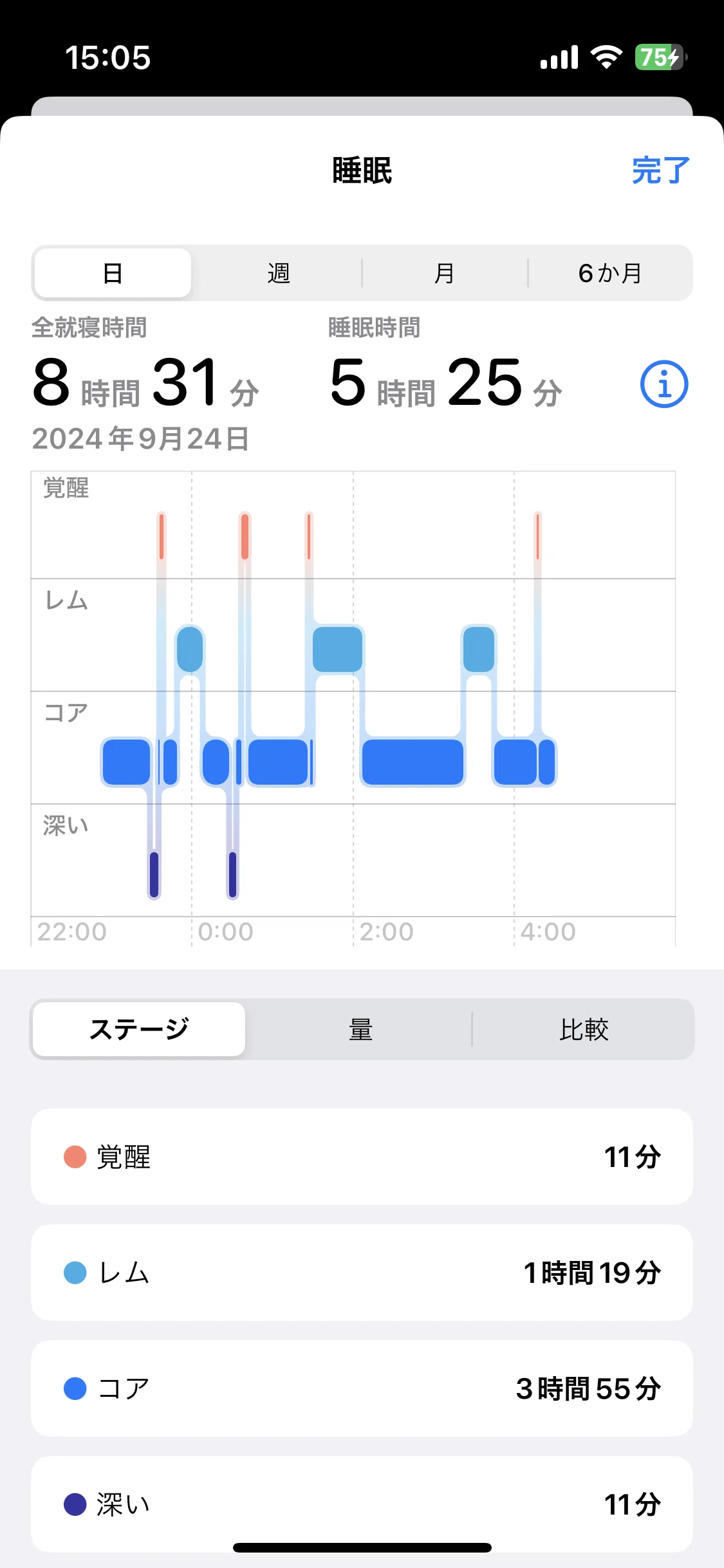Switch to the 週 view
The image size is (724, 1568).
(279, 273)
